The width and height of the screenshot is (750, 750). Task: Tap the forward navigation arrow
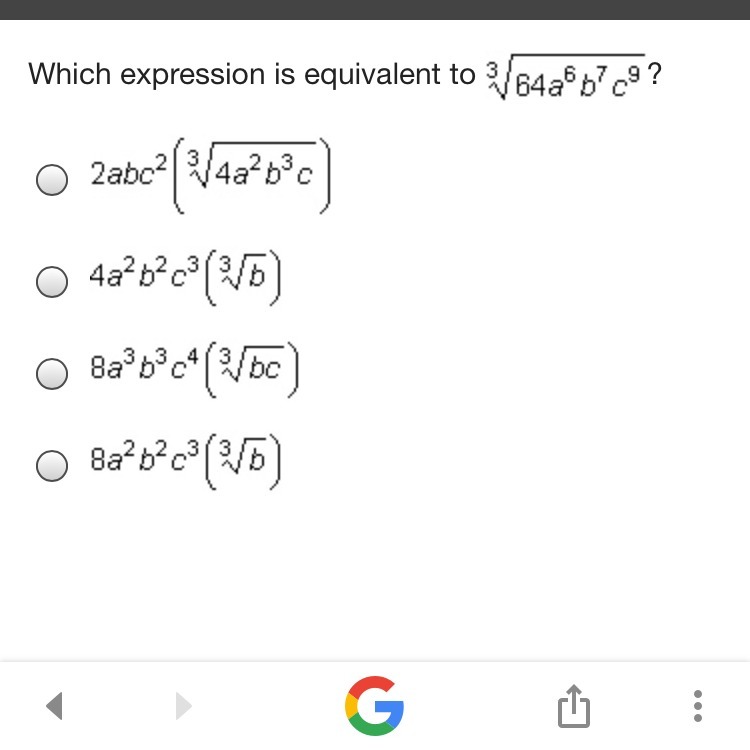click(x=183, y=707)
